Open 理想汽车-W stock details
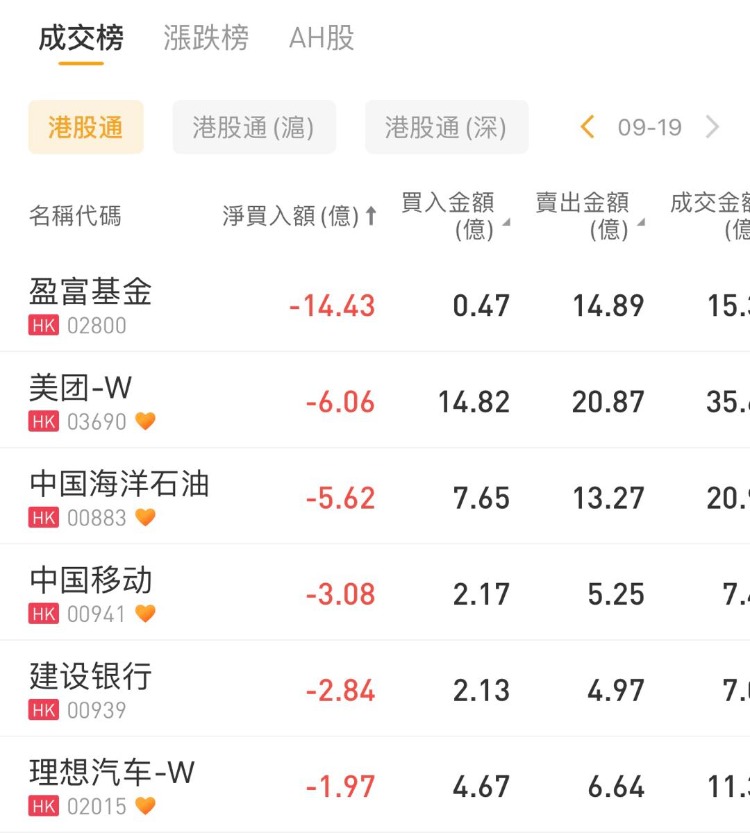The image size is (750, 833). pyautogui.click(x=112, y=784)
